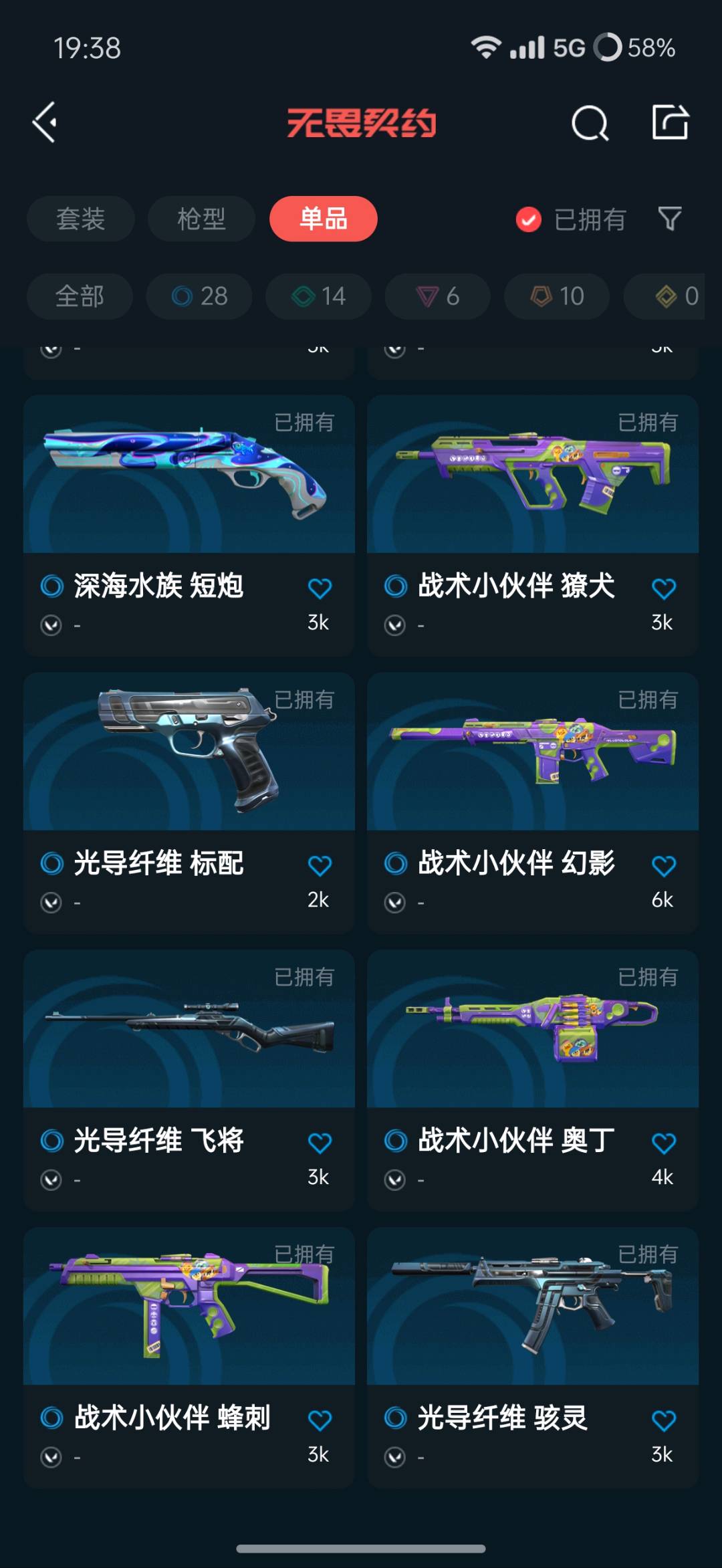Switch to the 枪型 tab
This screenshot has height=1568, width=722.
[201, 219]
